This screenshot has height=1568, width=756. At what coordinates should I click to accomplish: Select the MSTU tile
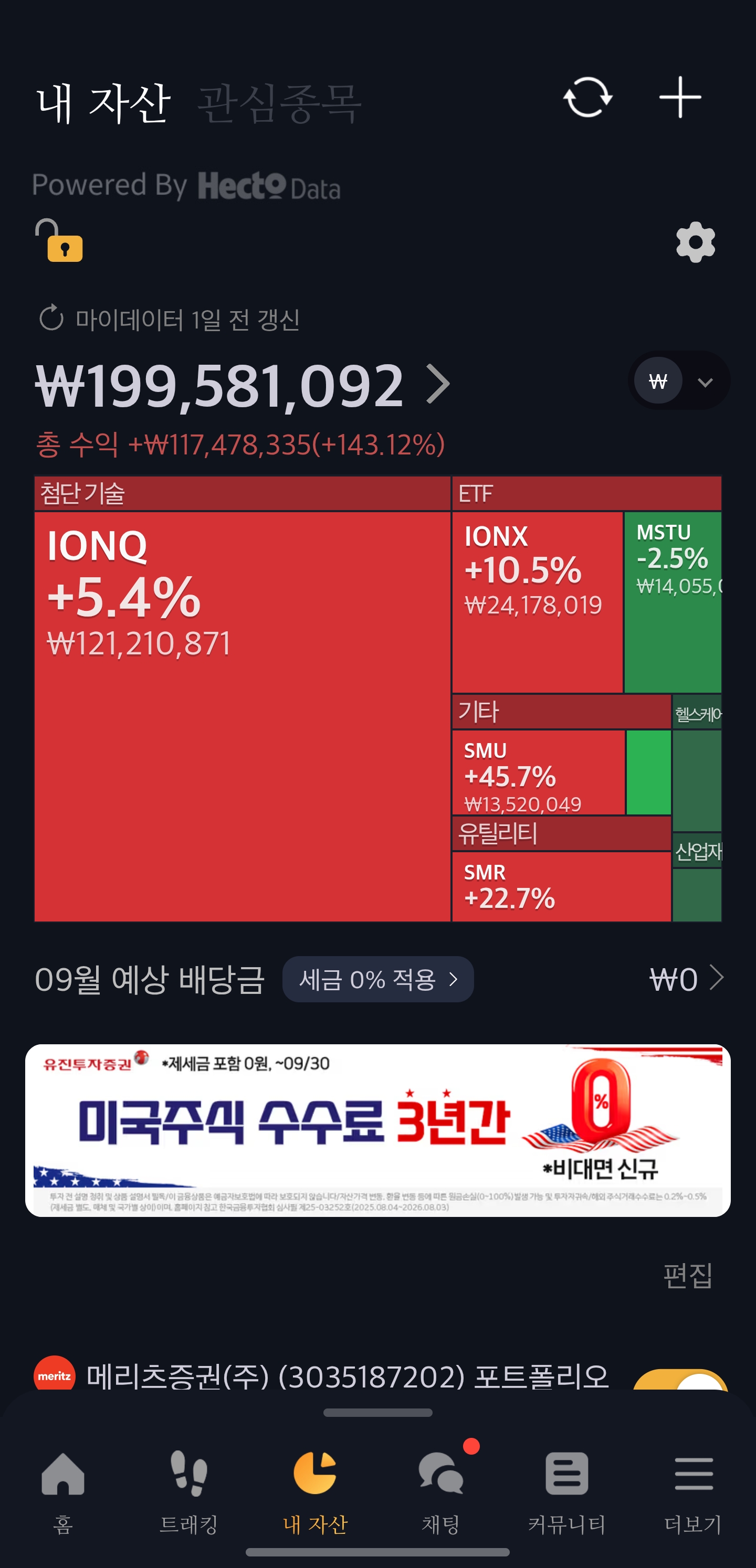(x=673, y=601)
